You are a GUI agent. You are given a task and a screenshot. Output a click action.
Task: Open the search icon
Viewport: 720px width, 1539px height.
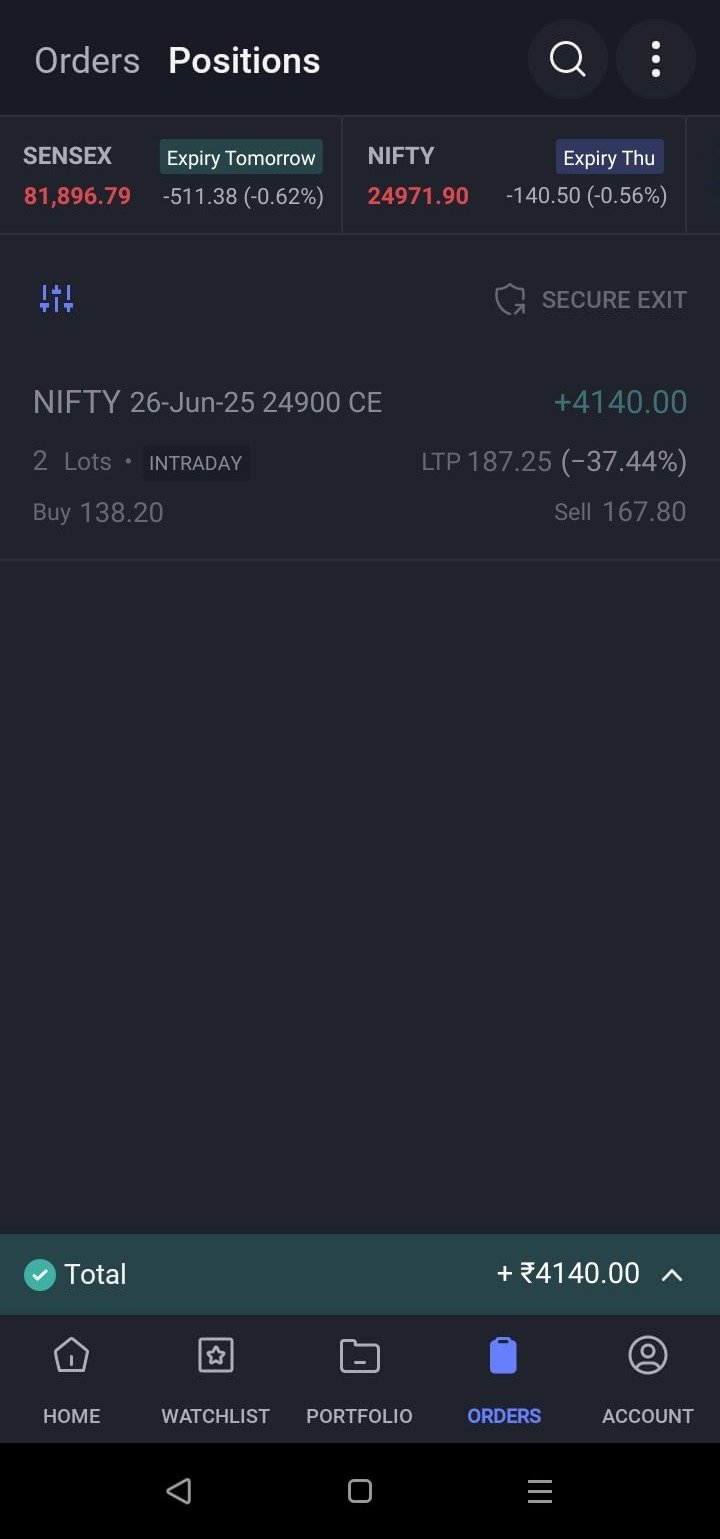point(567,60)
